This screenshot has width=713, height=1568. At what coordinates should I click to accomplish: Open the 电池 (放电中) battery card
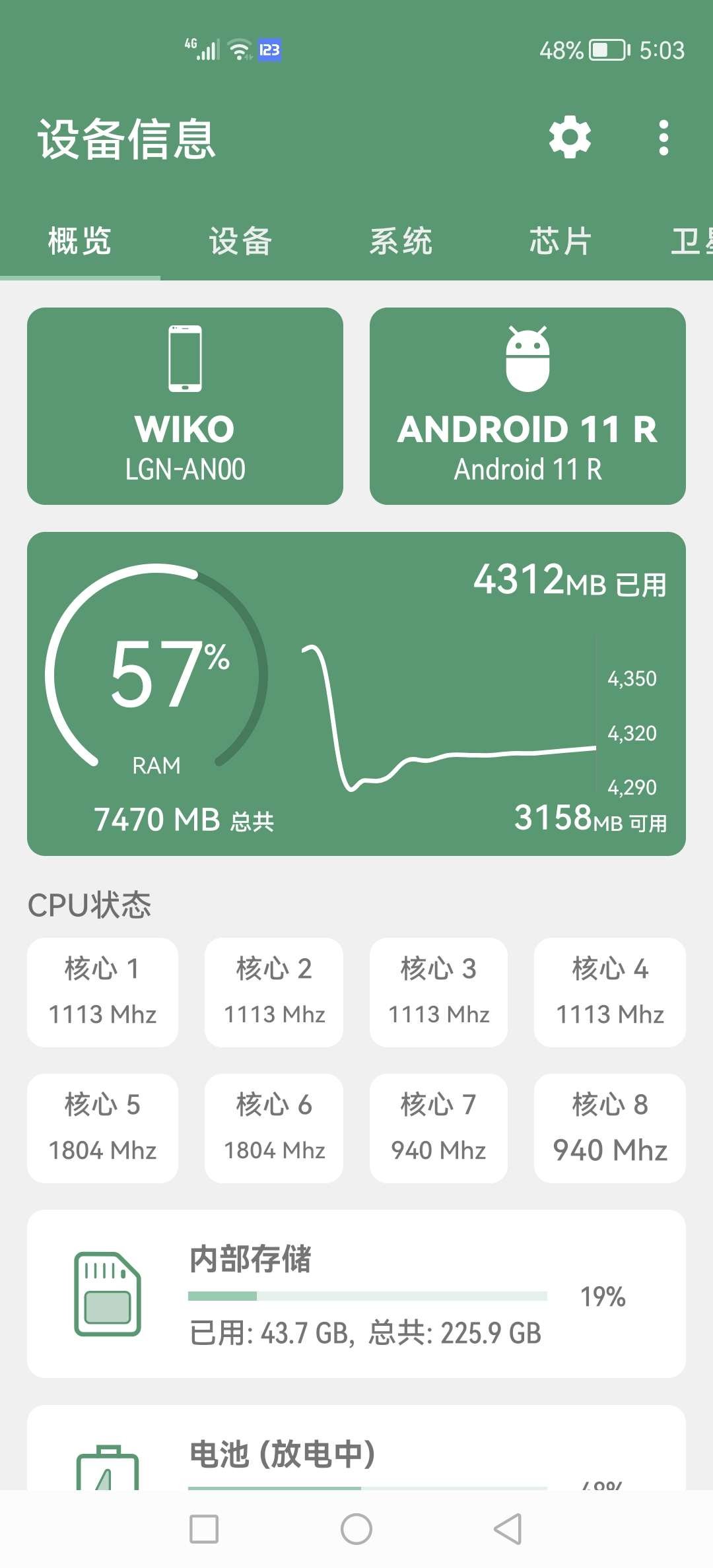pos(356,1452)
